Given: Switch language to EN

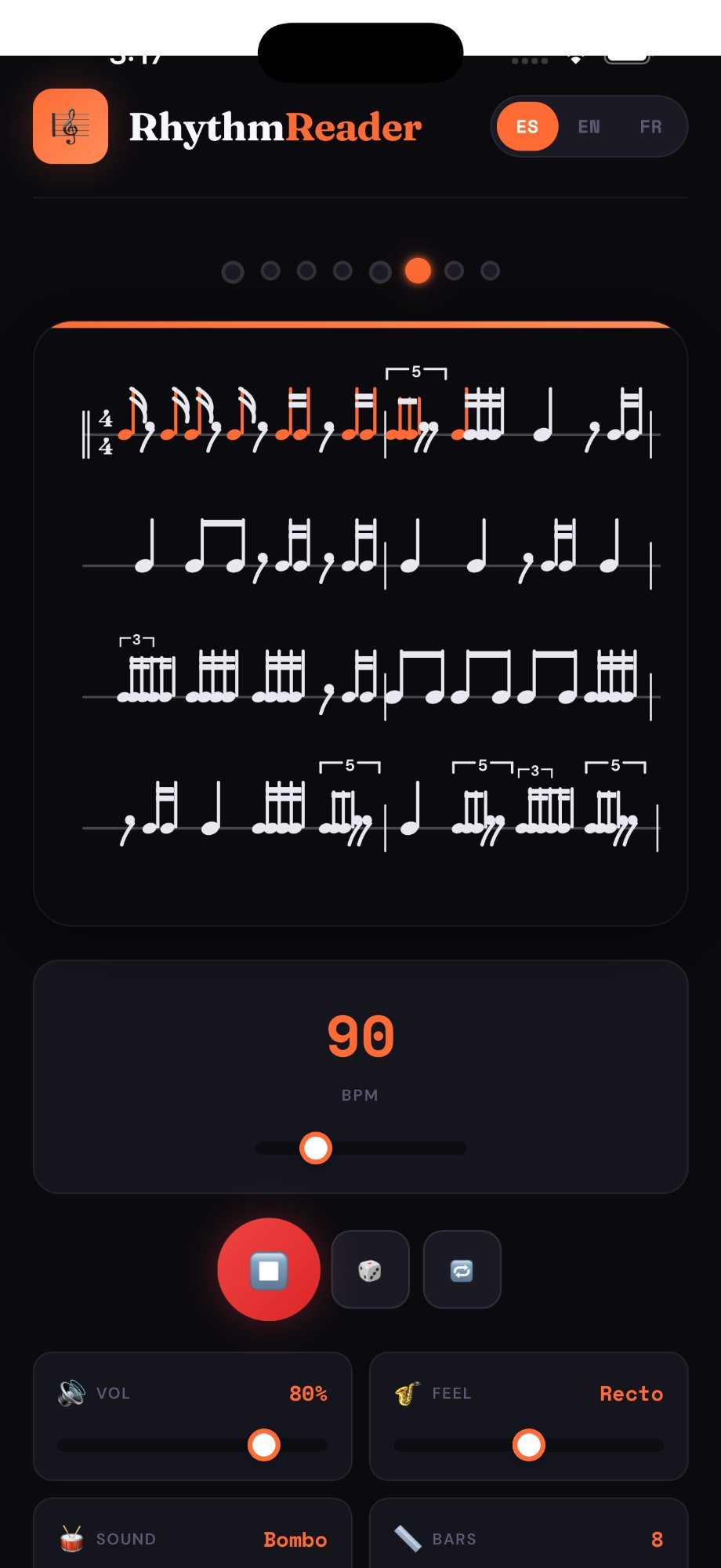Looking at the screenshot, I should click(589, 126).
